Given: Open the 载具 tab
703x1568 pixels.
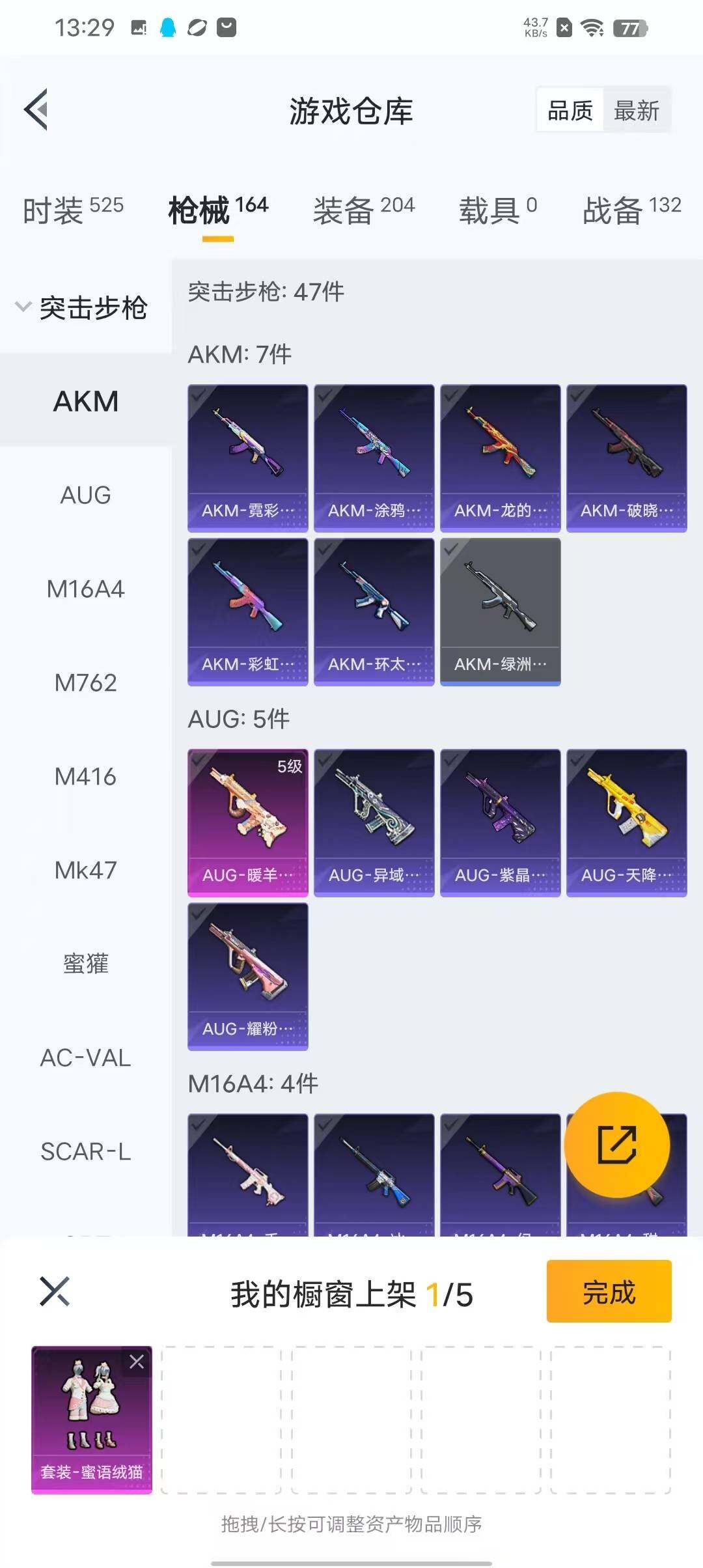Looking at the screenshot, I should (x=498, y=210).
